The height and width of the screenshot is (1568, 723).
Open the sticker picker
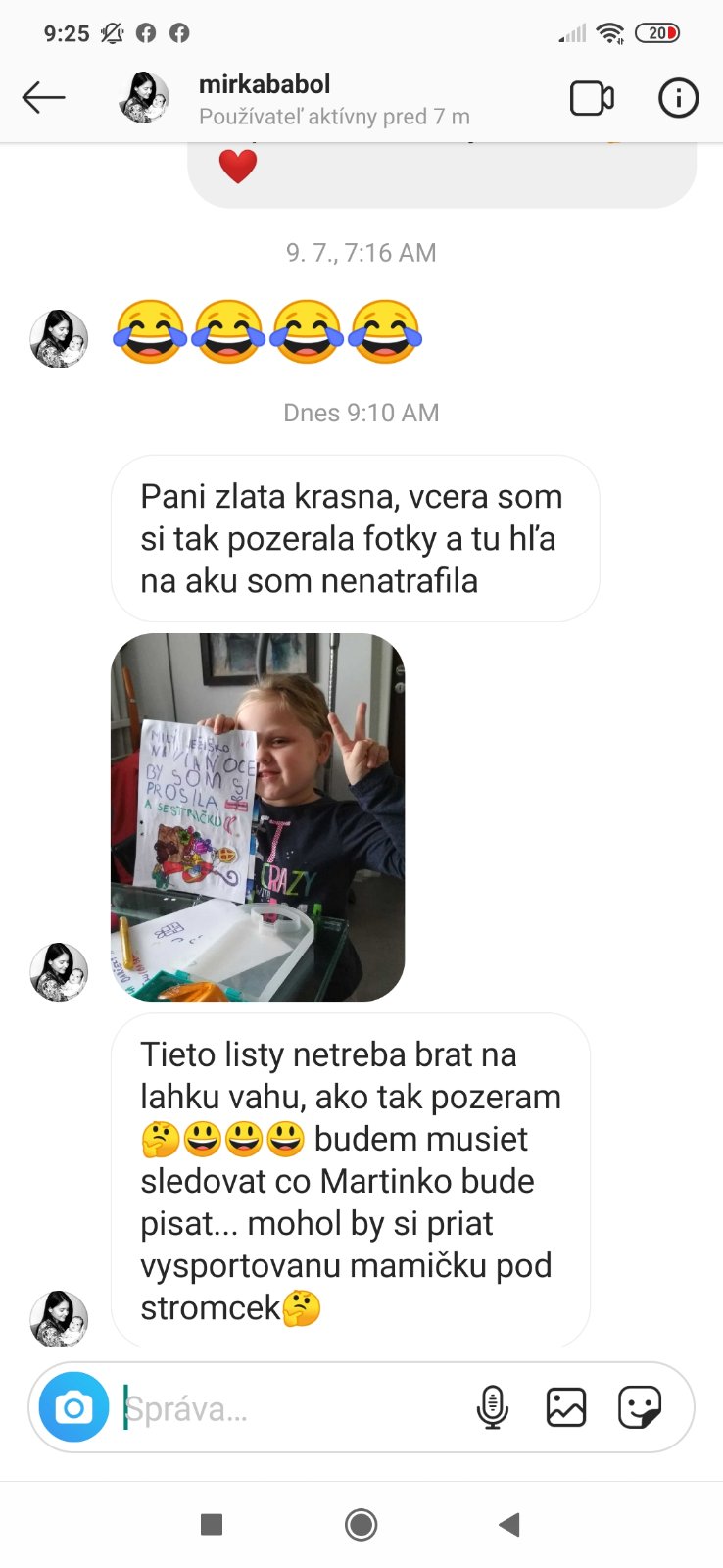pos(640,1407)
